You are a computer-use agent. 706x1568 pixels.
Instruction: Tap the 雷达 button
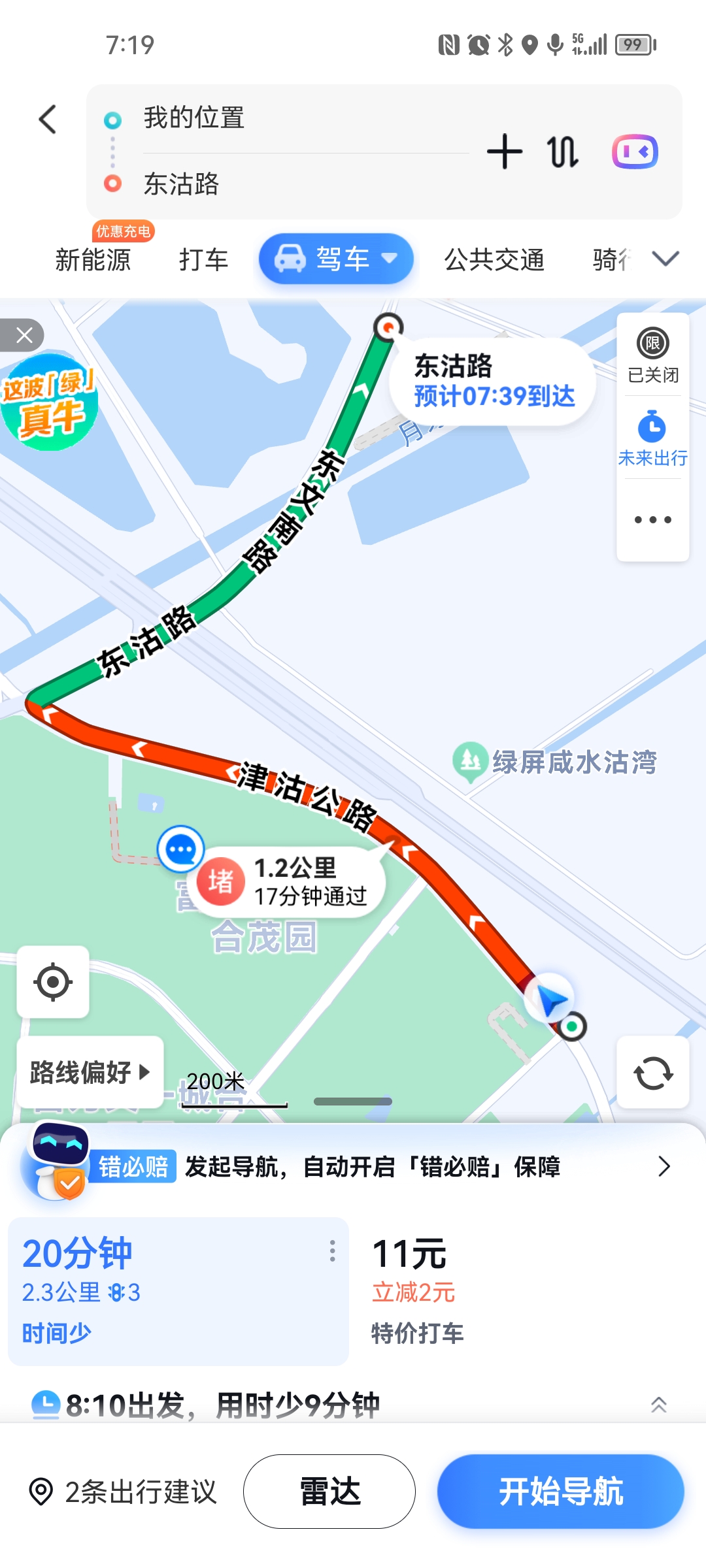point(329,1492)
